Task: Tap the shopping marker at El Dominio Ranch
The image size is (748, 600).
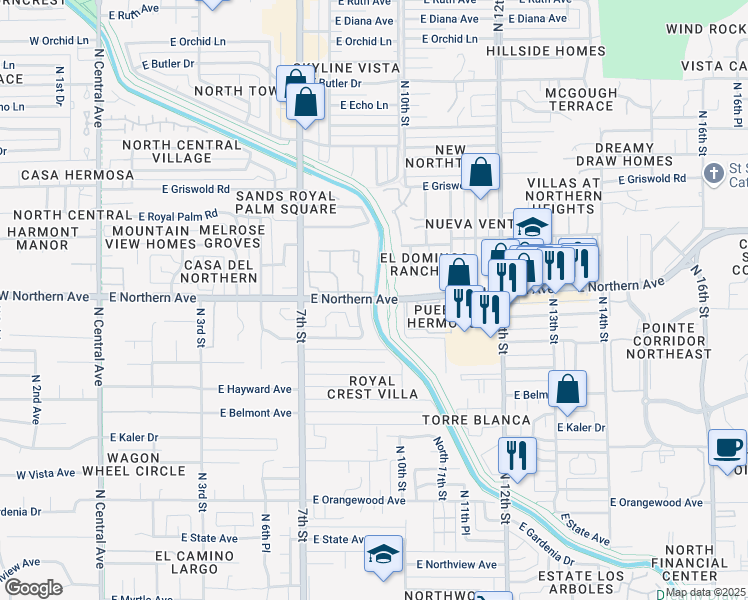Action: tap(459, 273)
